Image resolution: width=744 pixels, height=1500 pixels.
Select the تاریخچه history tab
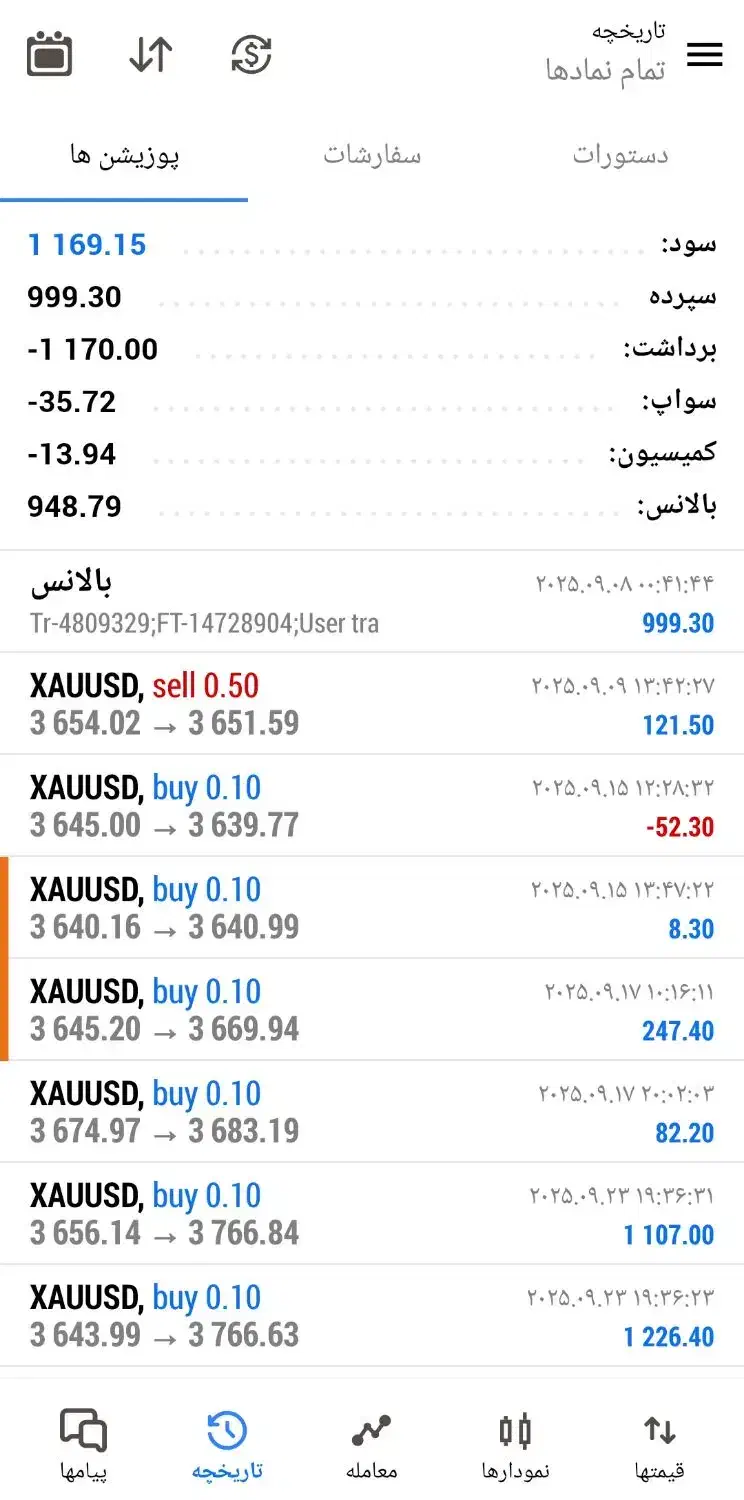tap(227, 1445)
